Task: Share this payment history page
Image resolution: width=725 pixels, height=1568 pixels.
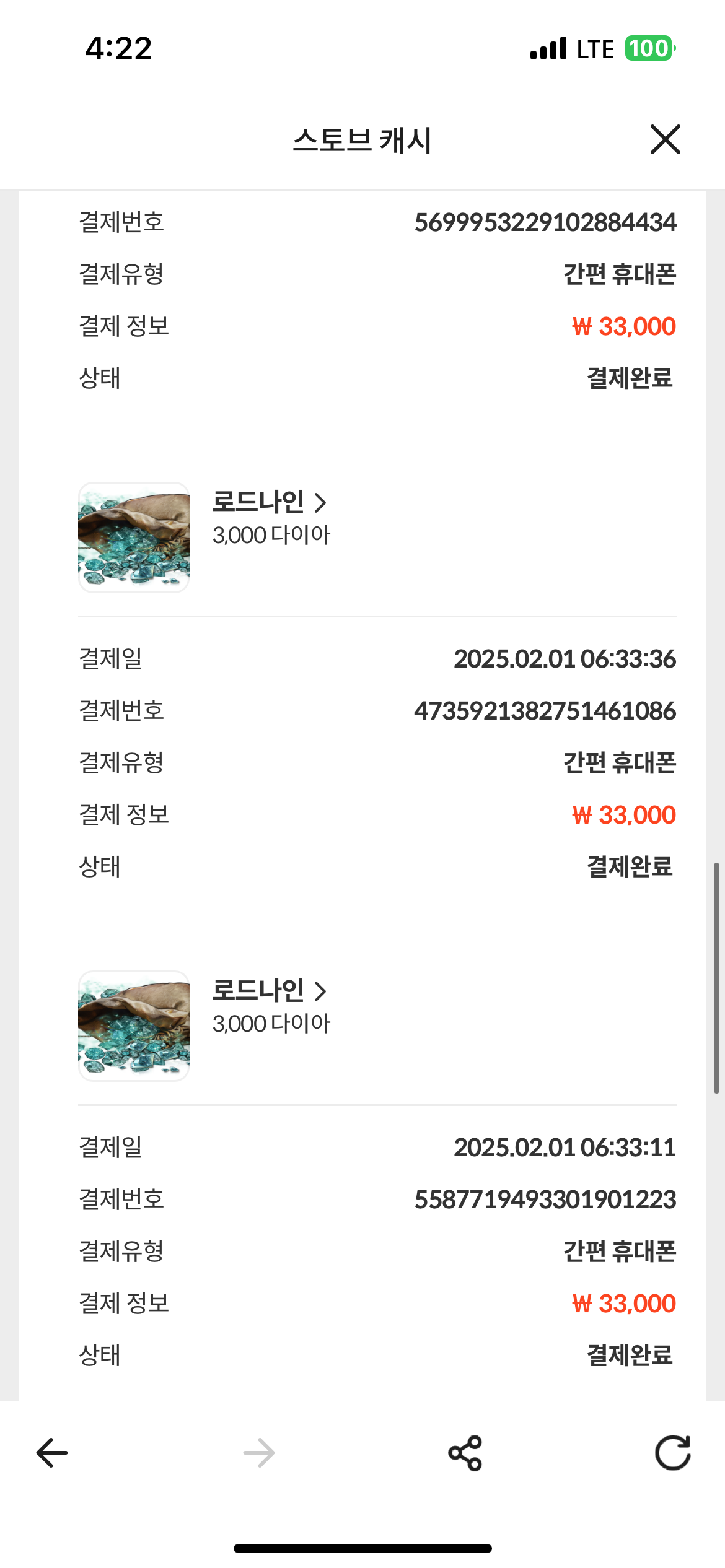Action: 465,1453
